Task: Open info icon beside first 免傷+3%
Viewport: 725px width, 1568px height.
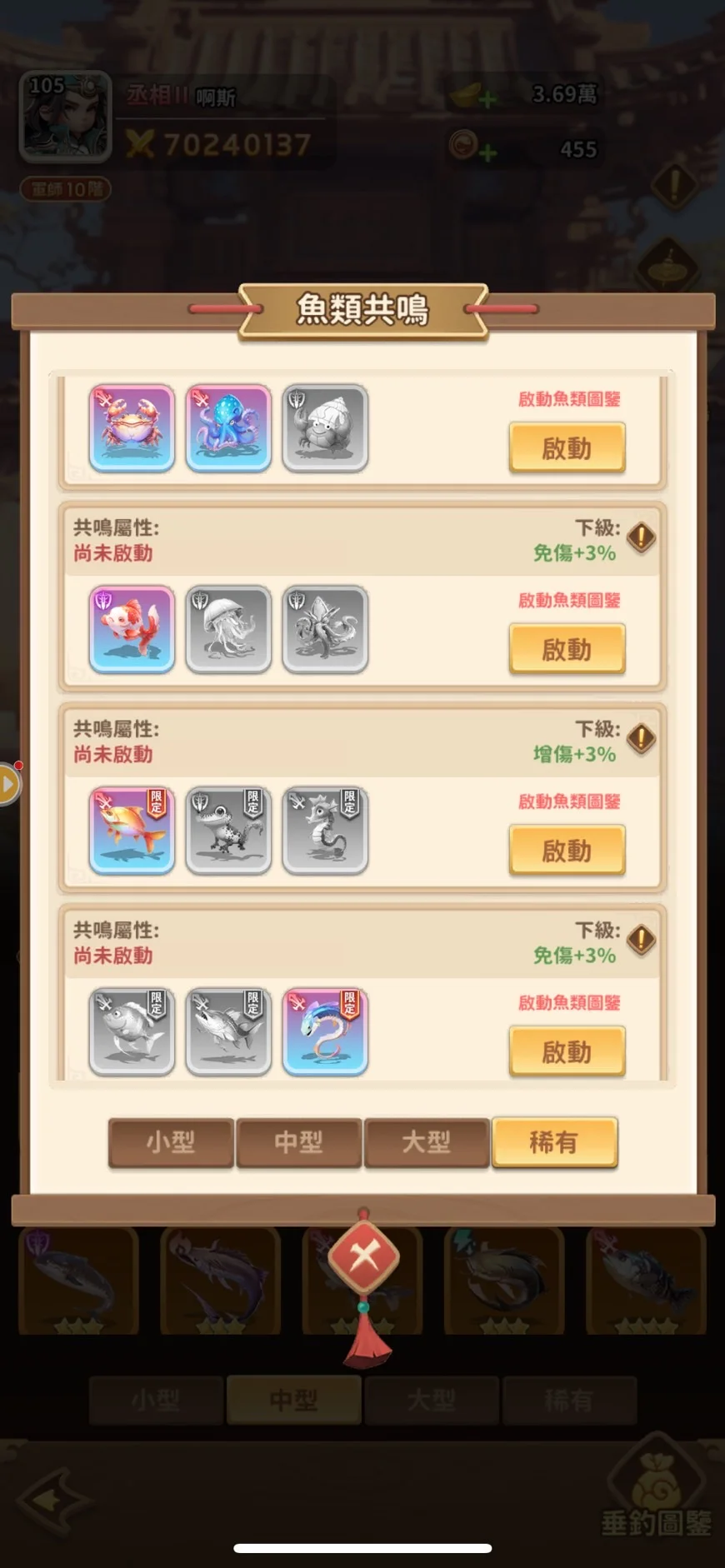Action: coord(641,537)
